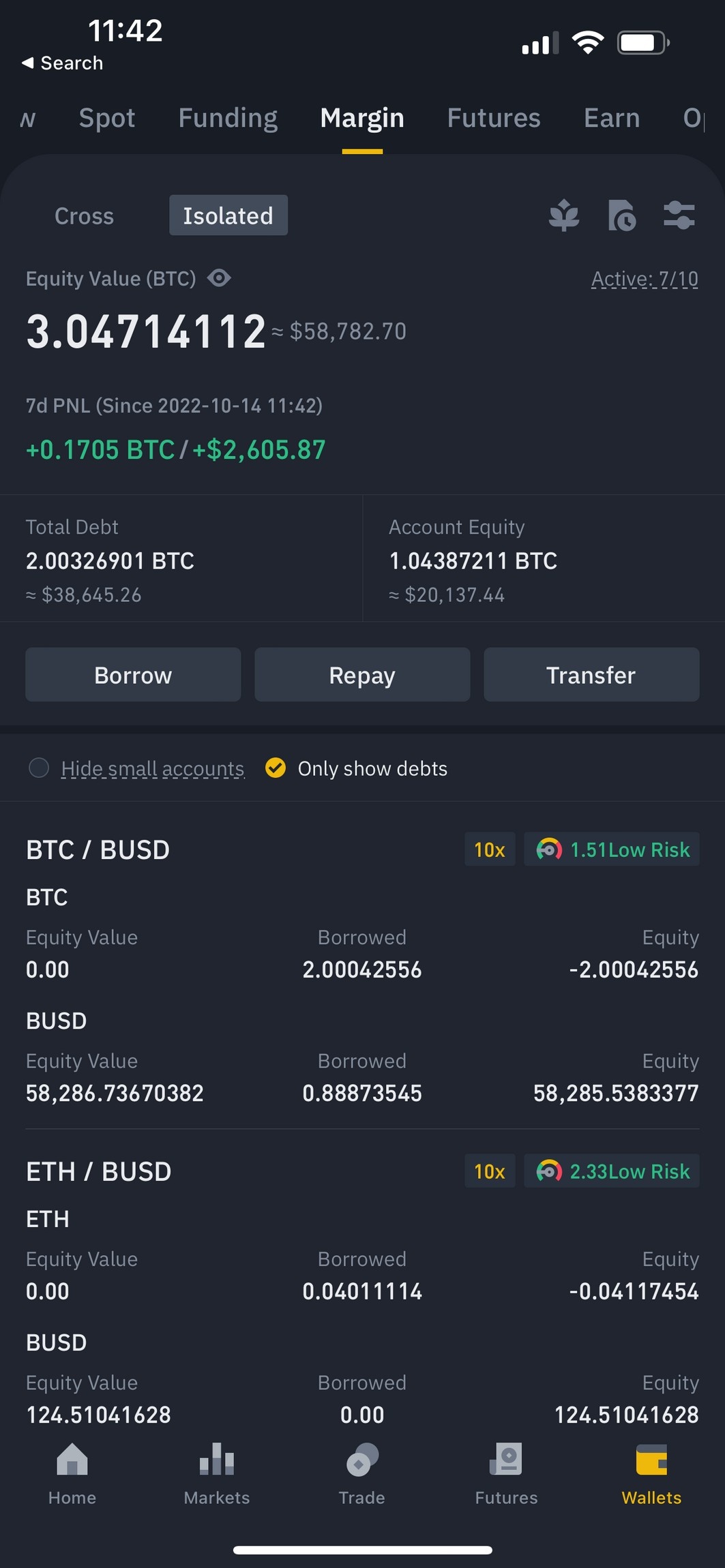Open the ETH / BUSD isolated pair
Screen dimensions: 725x1568
point(99,1172)
